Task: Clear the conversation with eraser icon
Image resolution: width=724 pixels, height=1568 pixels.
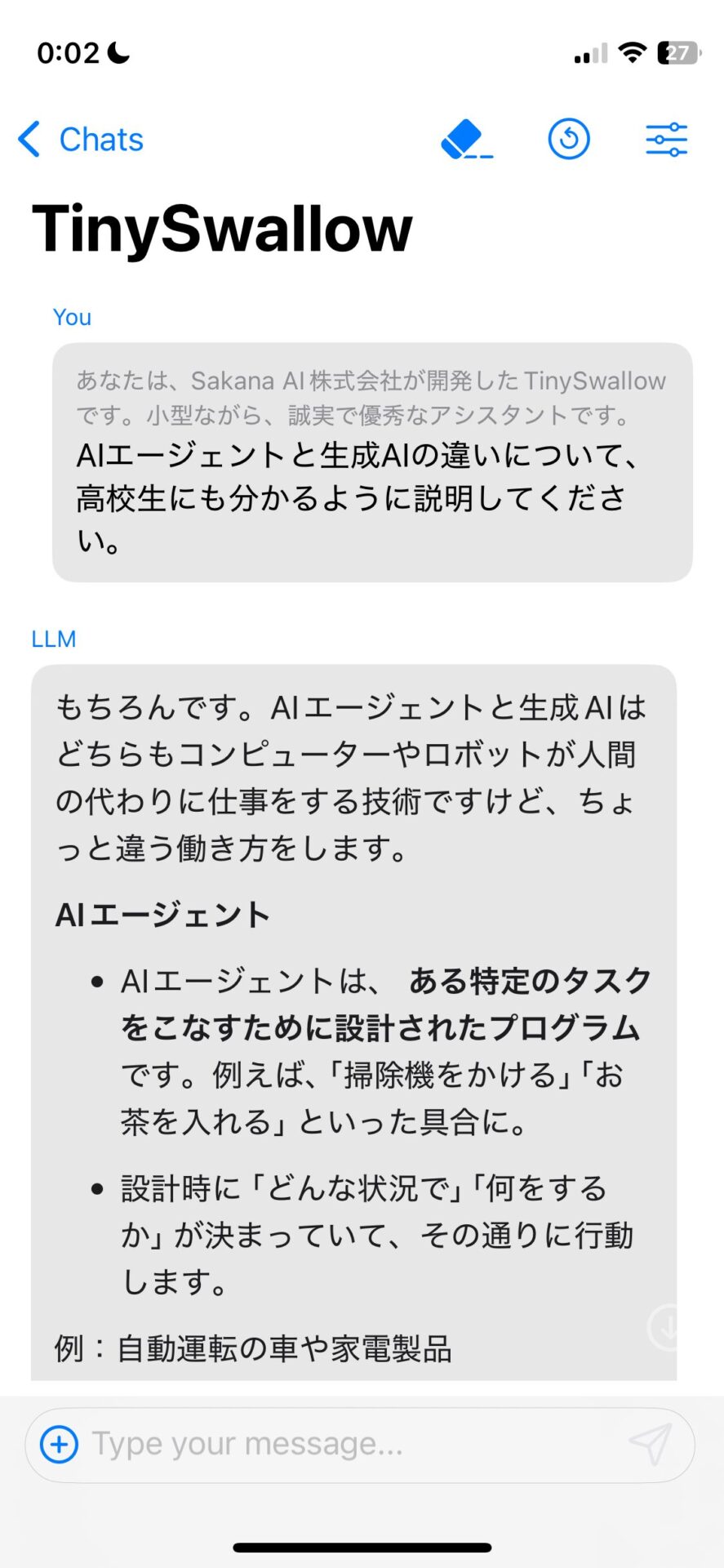Action: (466, 140)
